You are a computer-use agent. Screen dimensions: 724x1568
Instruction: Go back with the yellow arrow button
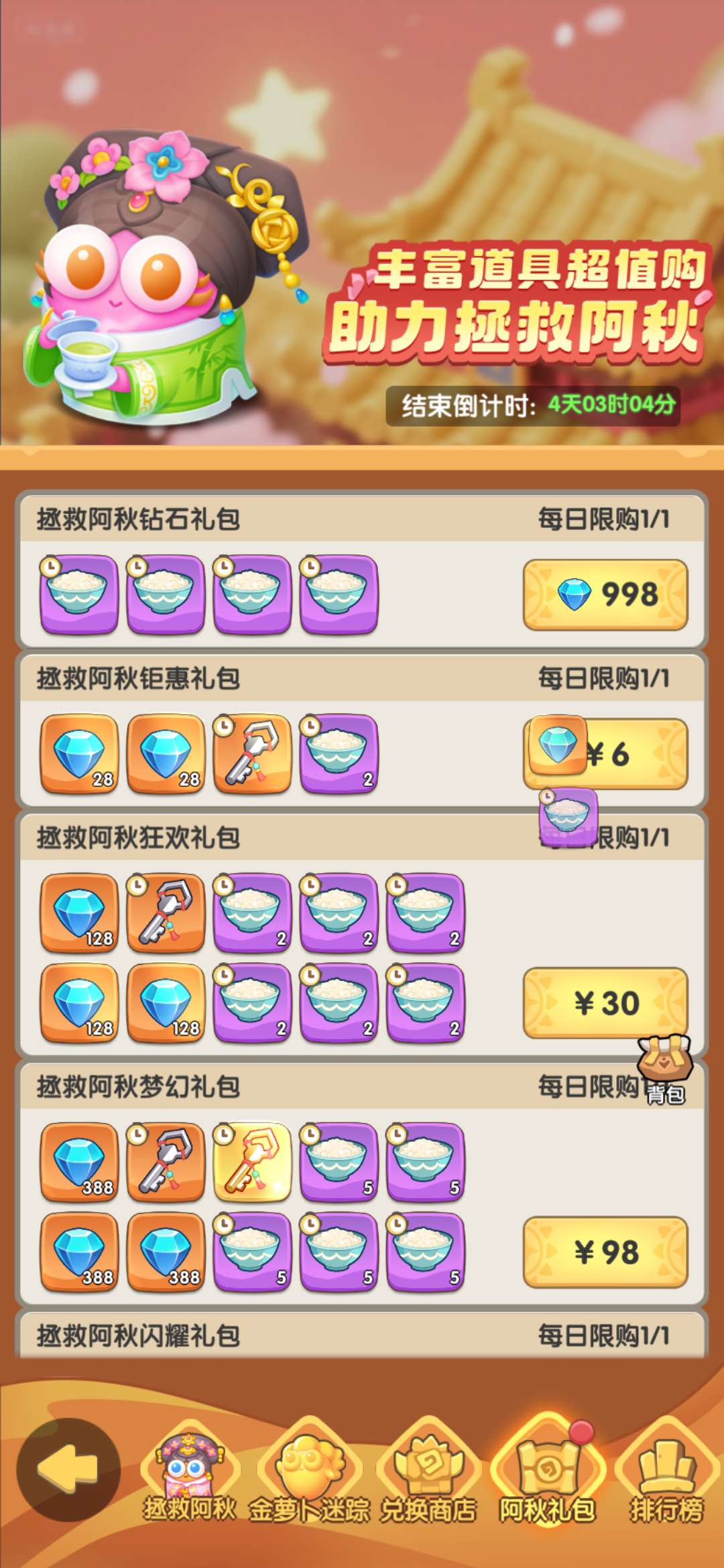(x=68, y=1469)
